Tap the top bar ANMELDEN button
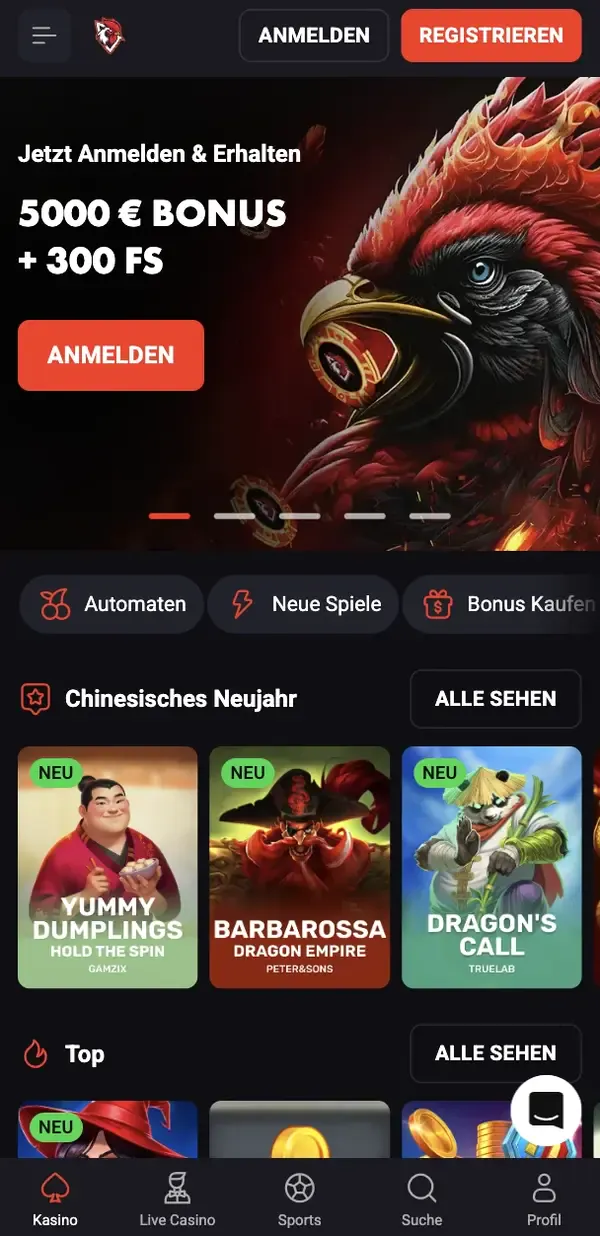Screen dimensions: 600x1236 (314, 36)
